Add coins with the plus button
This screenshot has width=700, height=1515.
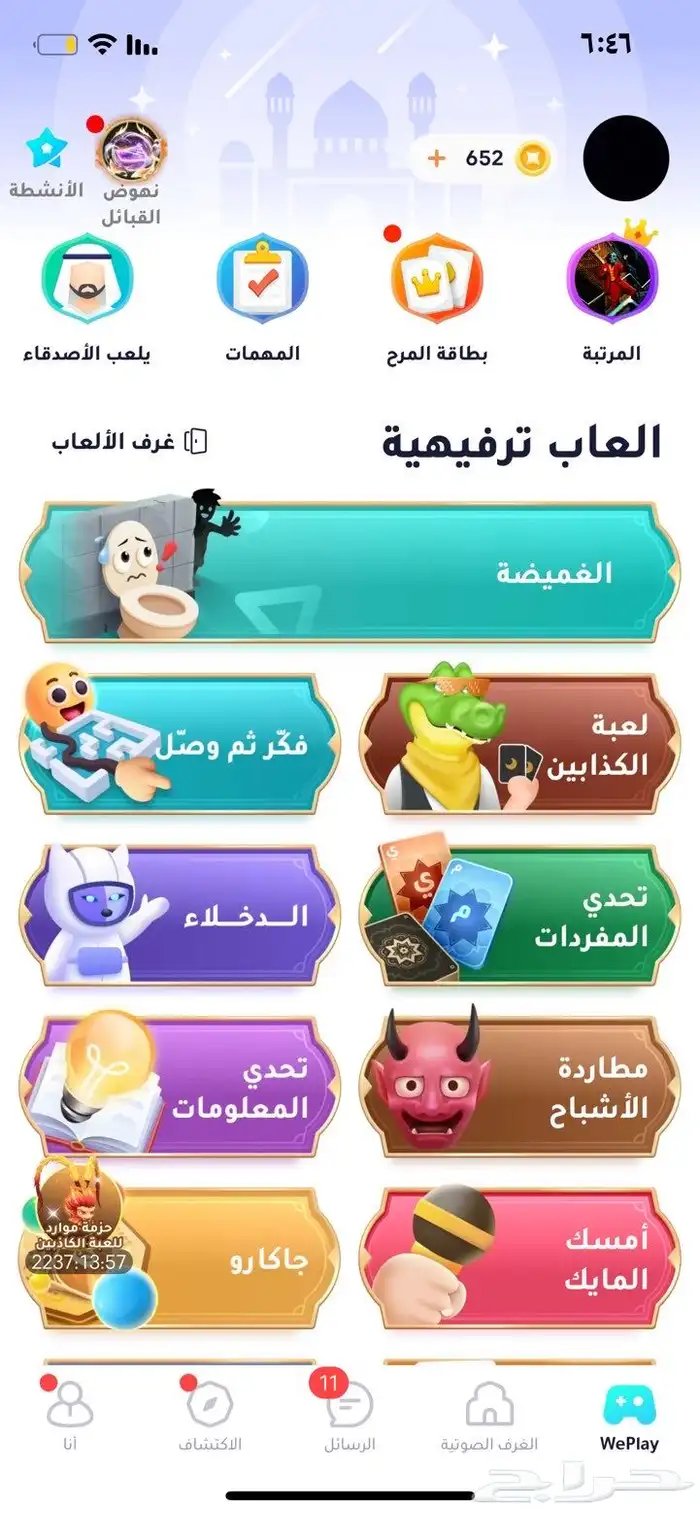[x=436, y=158]
